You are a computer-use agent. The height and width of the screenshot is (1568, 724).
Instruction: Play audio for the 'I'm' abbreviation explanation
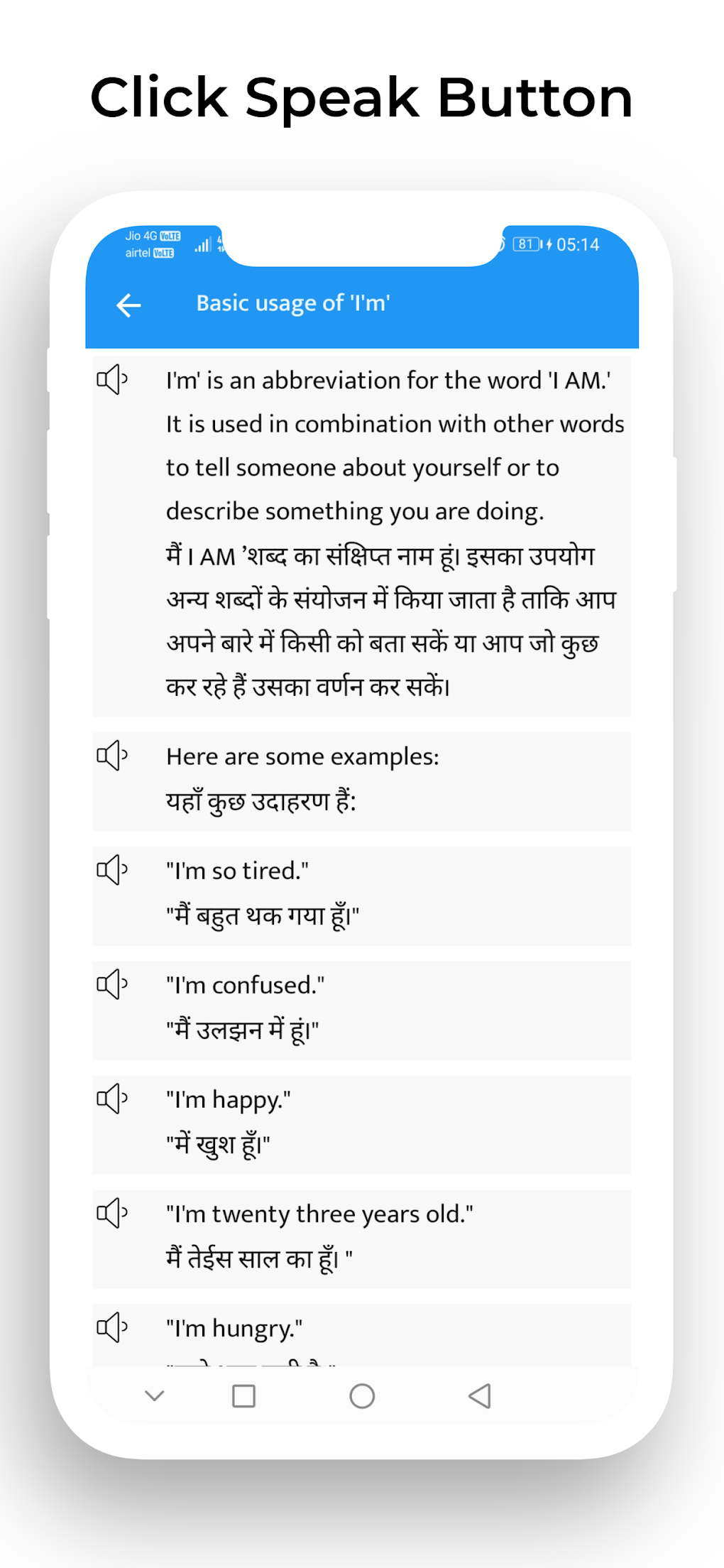(112, 380)
